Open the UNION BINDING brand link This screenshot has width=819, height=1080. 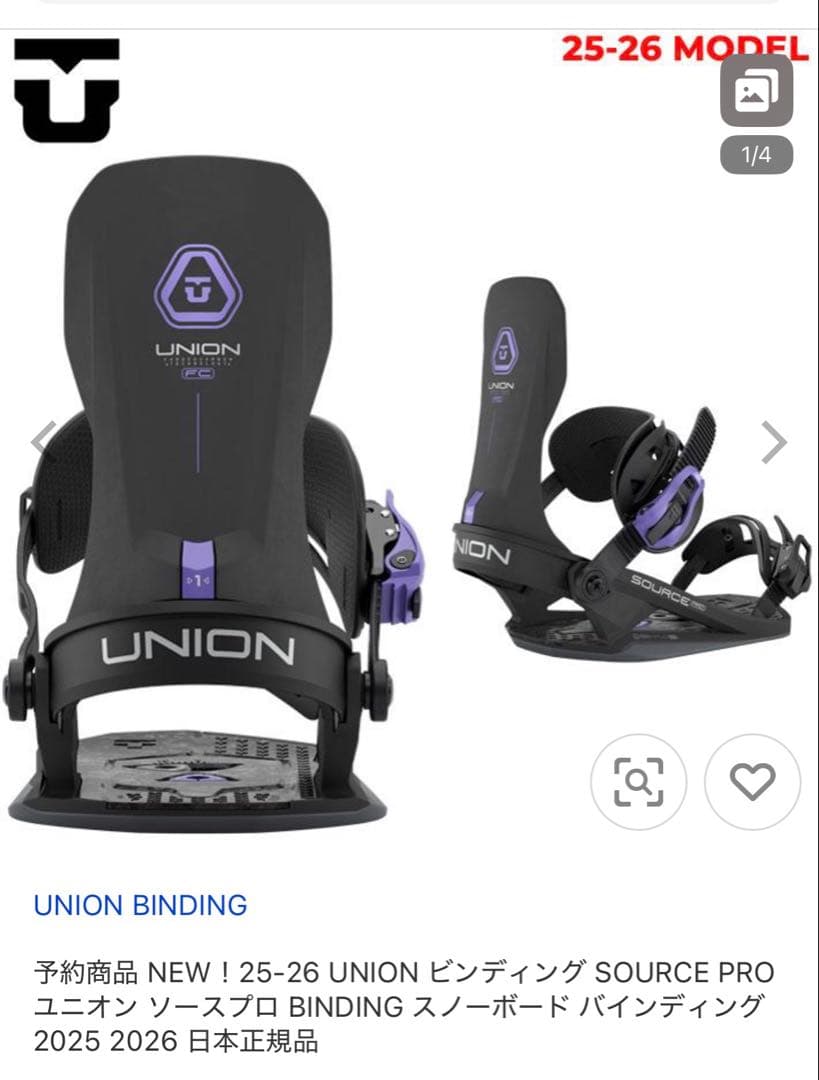[x=140, y=904]
